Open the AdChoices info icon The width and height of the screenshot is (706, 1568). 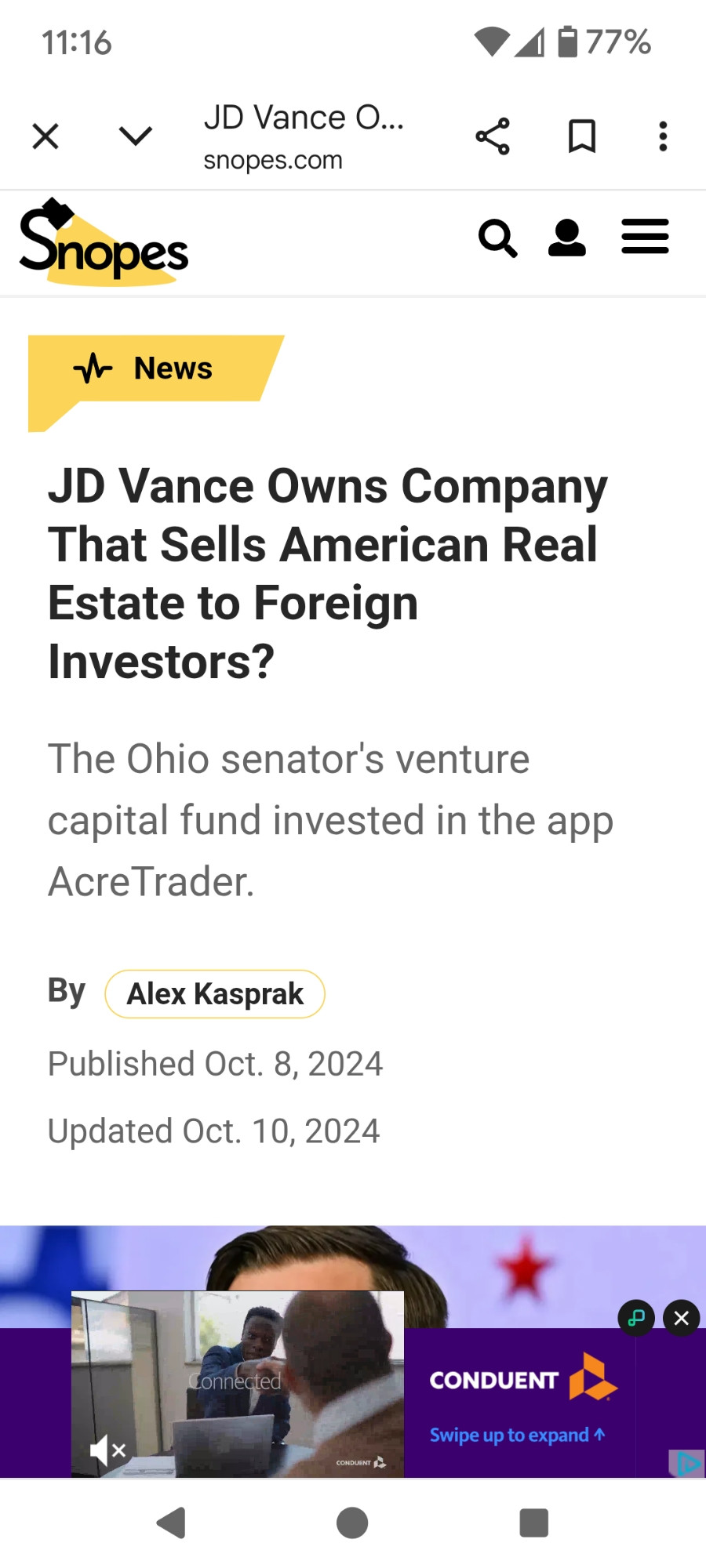[687, 1464]
